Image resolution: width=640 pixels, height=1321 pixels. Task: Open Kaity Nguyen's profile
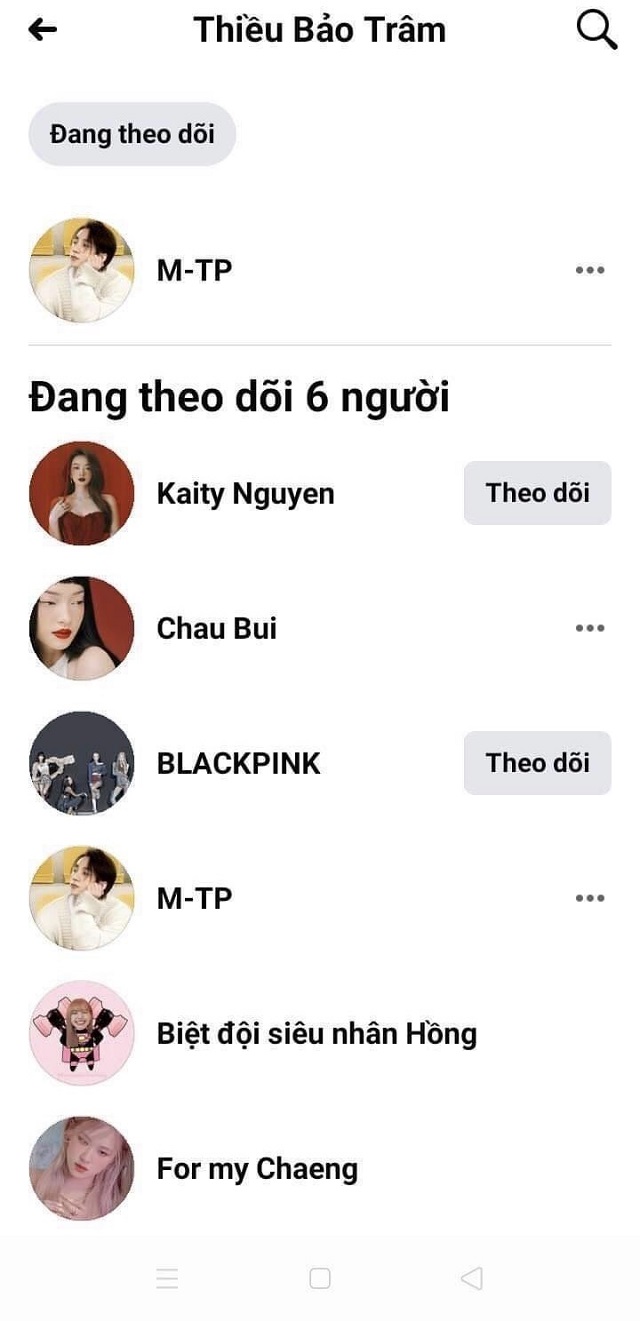245,494
